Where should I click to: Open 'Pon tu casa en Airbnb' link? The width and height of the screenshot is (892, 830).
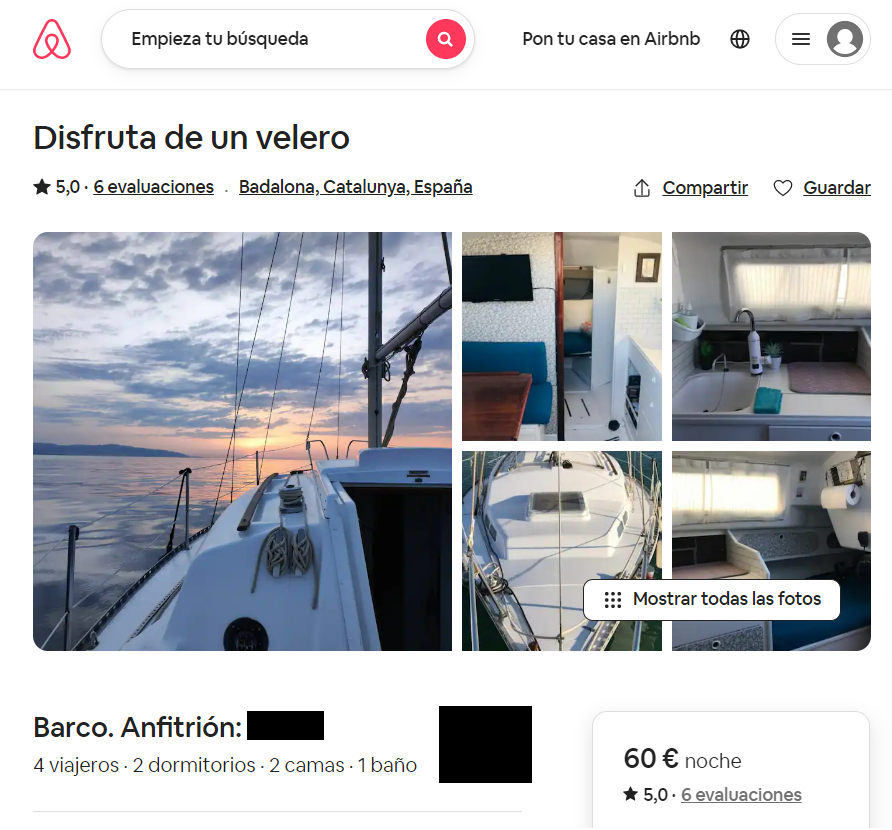tap(611, 40)
